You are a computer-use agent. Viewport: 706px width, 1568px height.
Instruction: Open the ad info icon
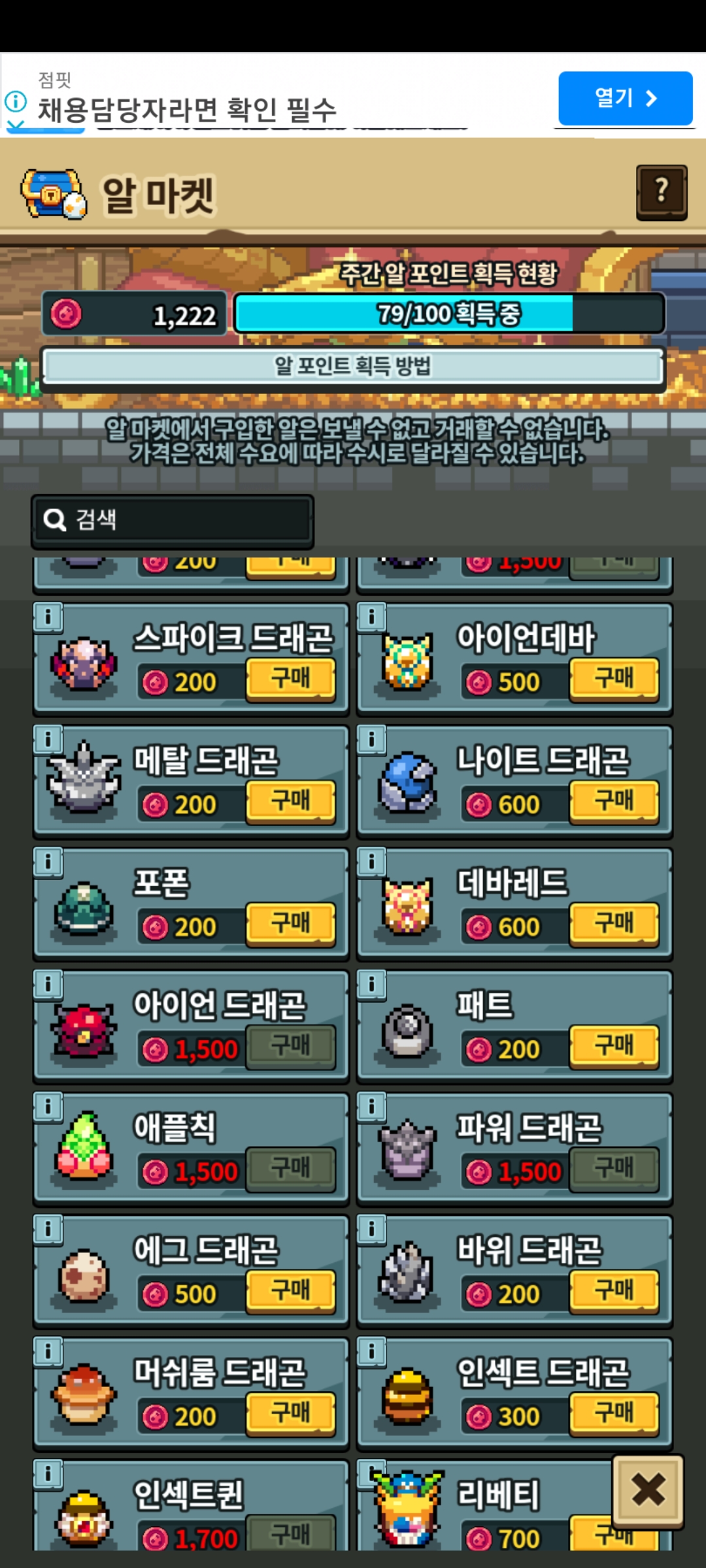click(x=16, y=102)
